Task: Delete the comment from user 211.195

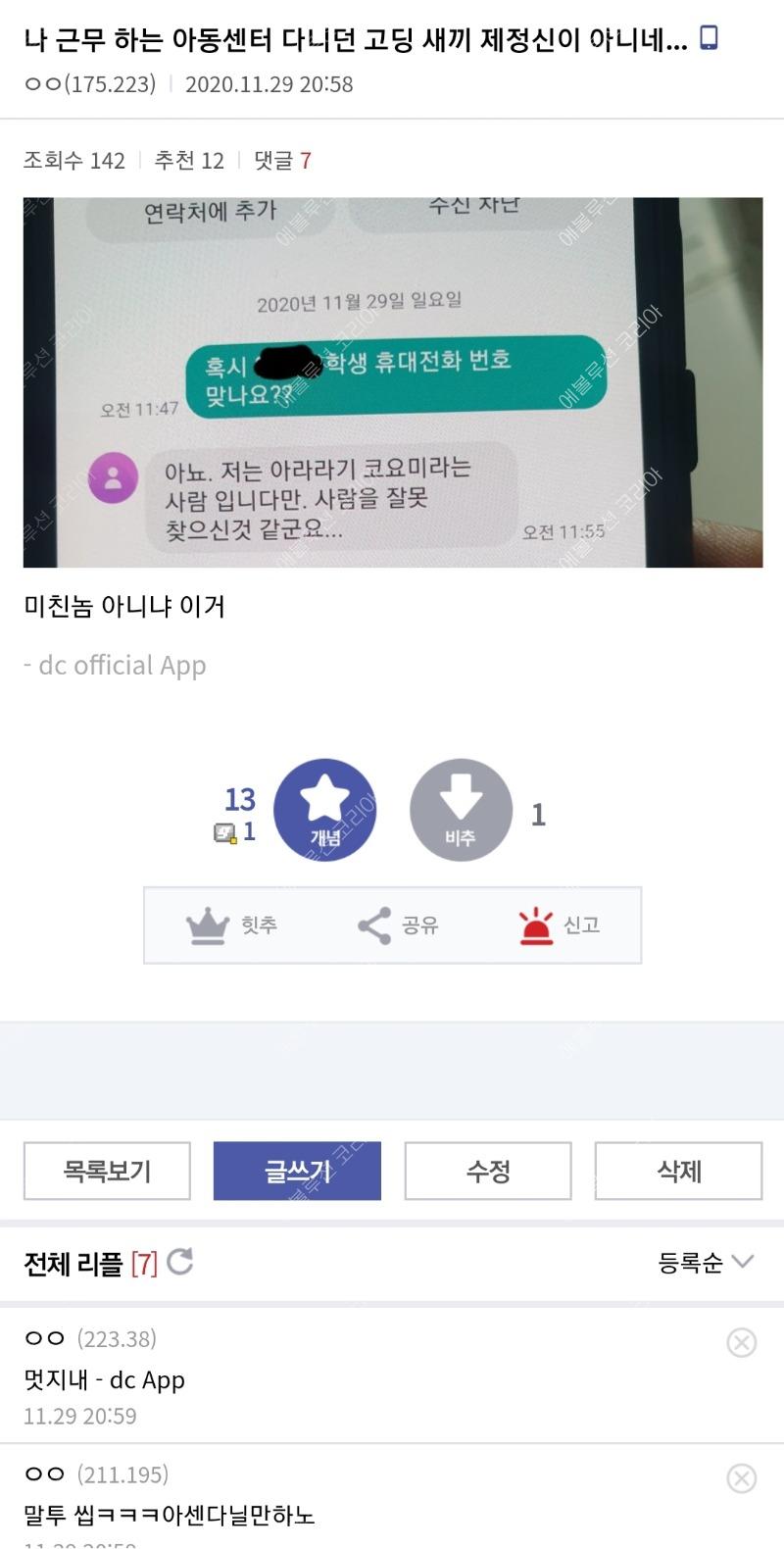Action: point(741,1477)
